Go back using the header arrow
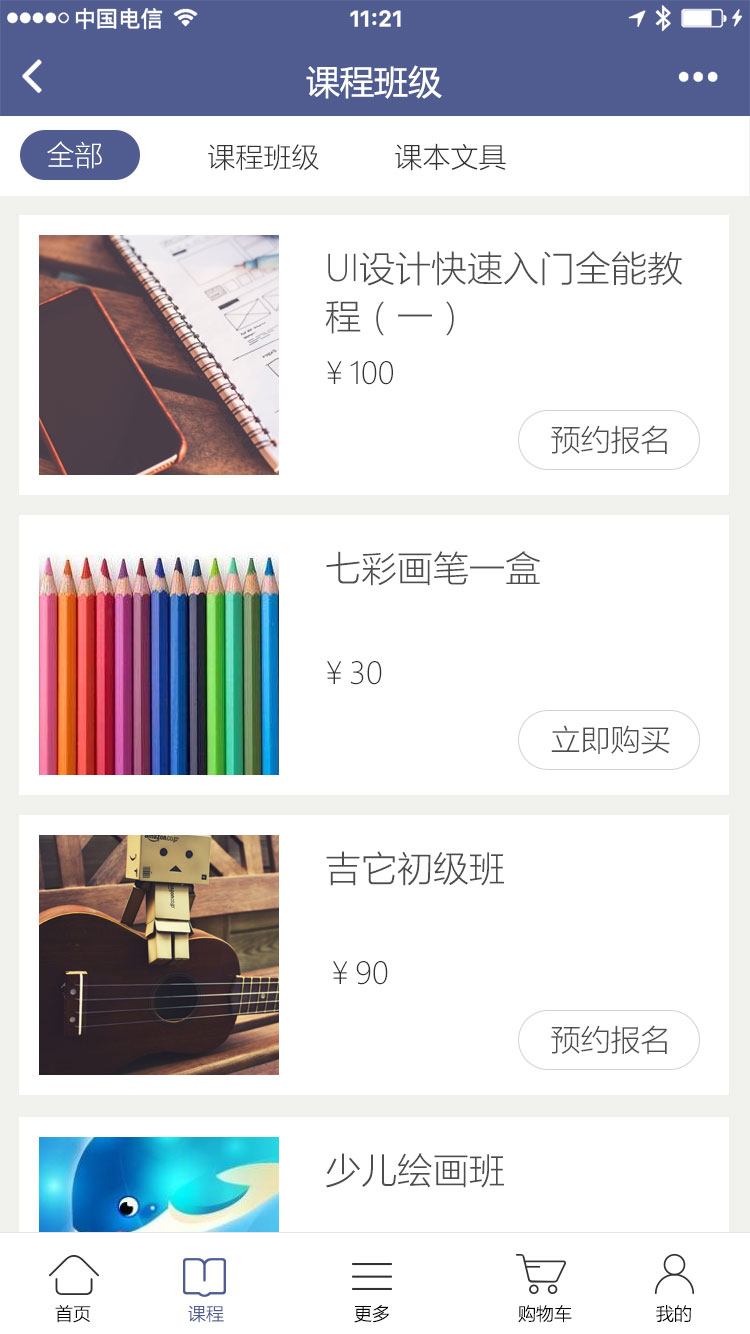The height and width of the screenshot is (1334, 750). pos(33,77)
